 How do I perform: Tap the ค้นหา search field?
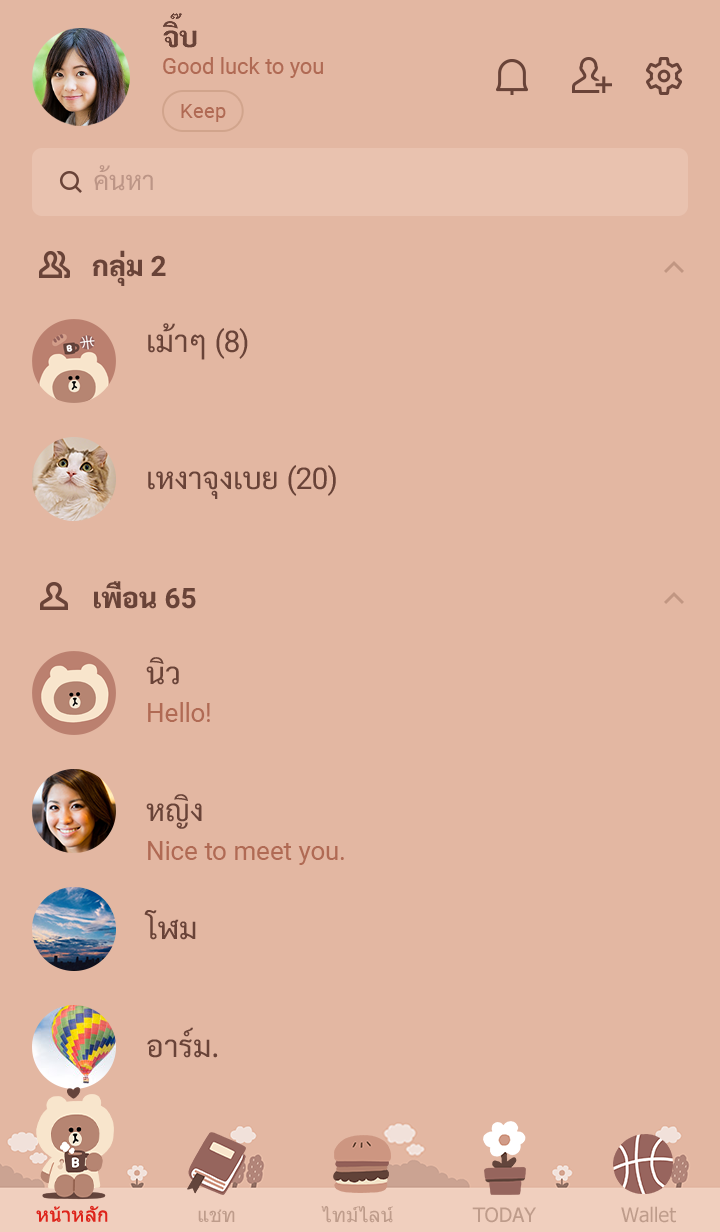360,182
